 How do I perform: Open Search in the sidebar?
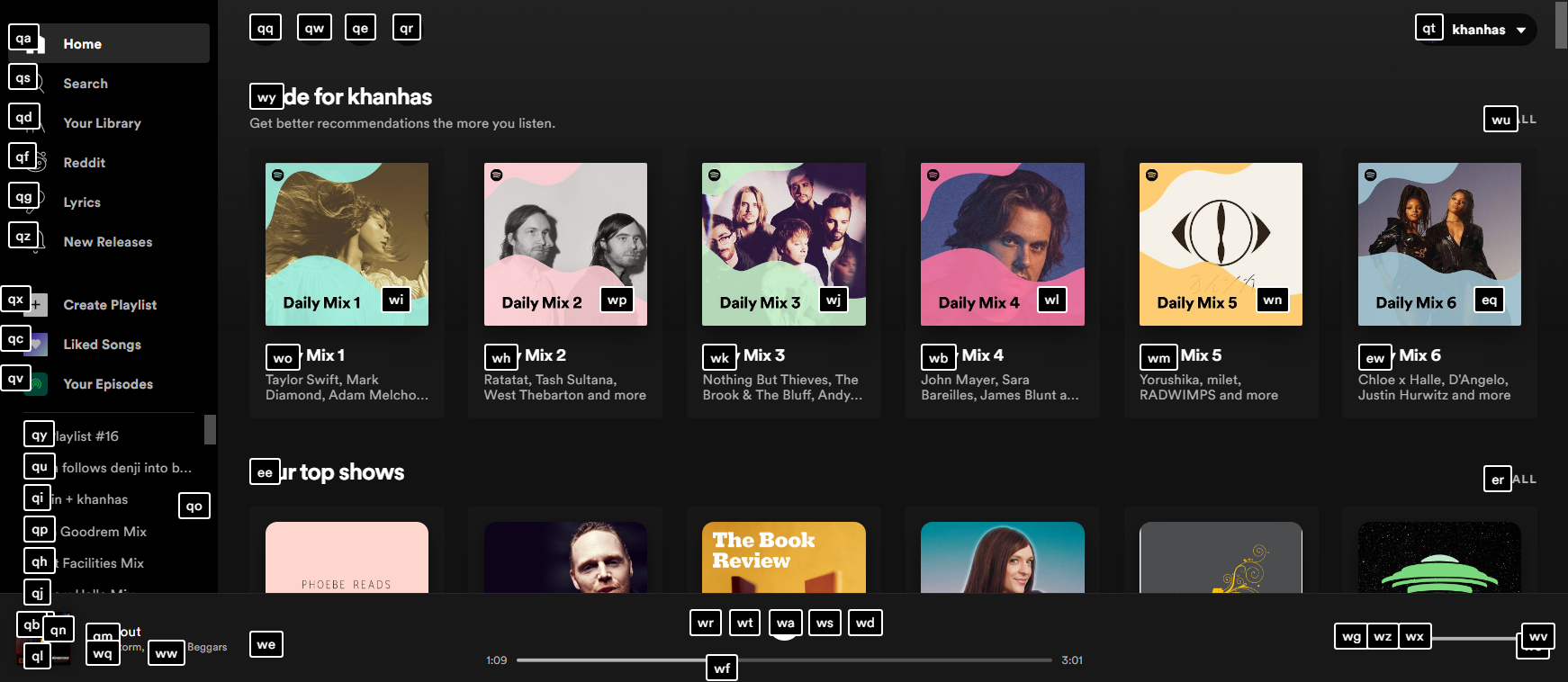pyautogui.click(x=86, y=84)
